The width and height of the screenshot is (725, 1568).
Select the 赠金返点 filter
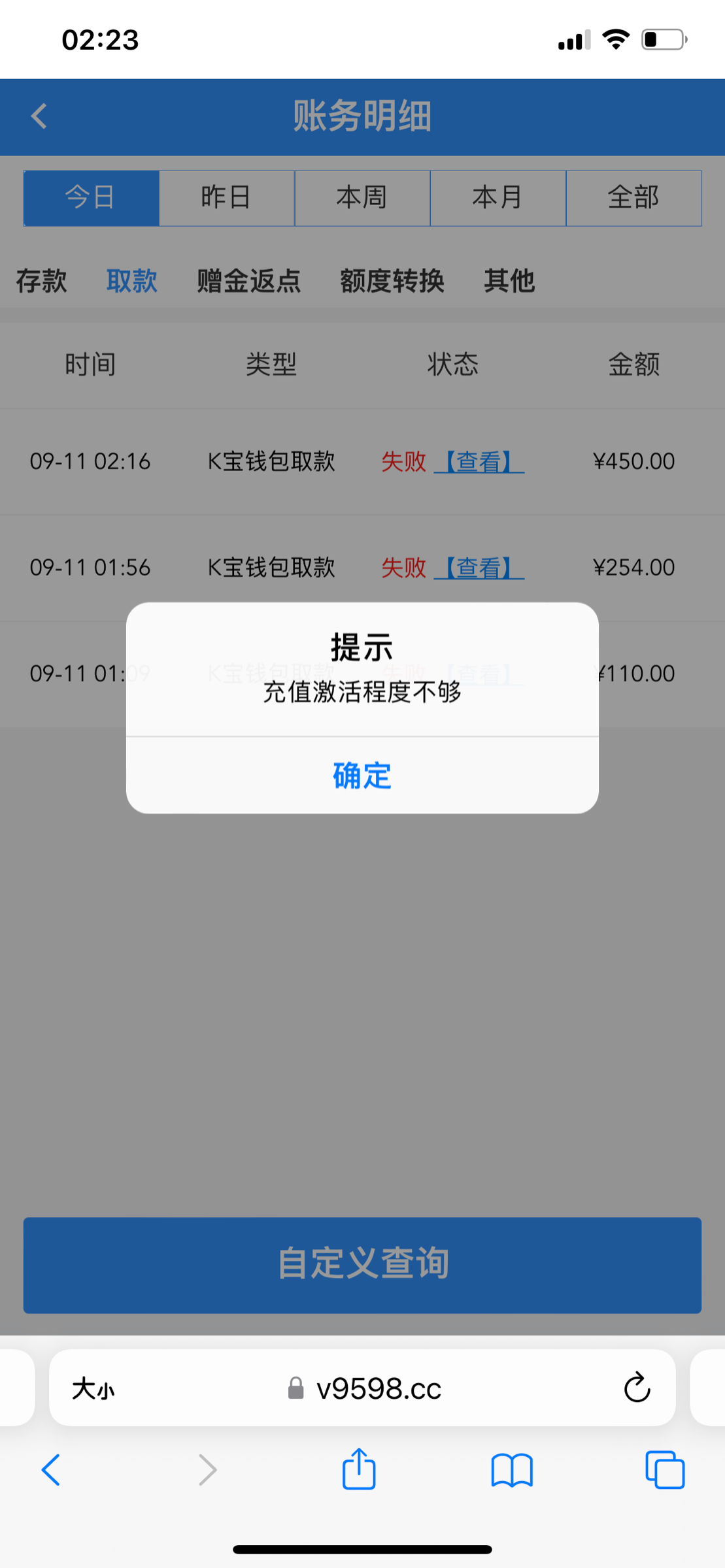tap(247, 281)
